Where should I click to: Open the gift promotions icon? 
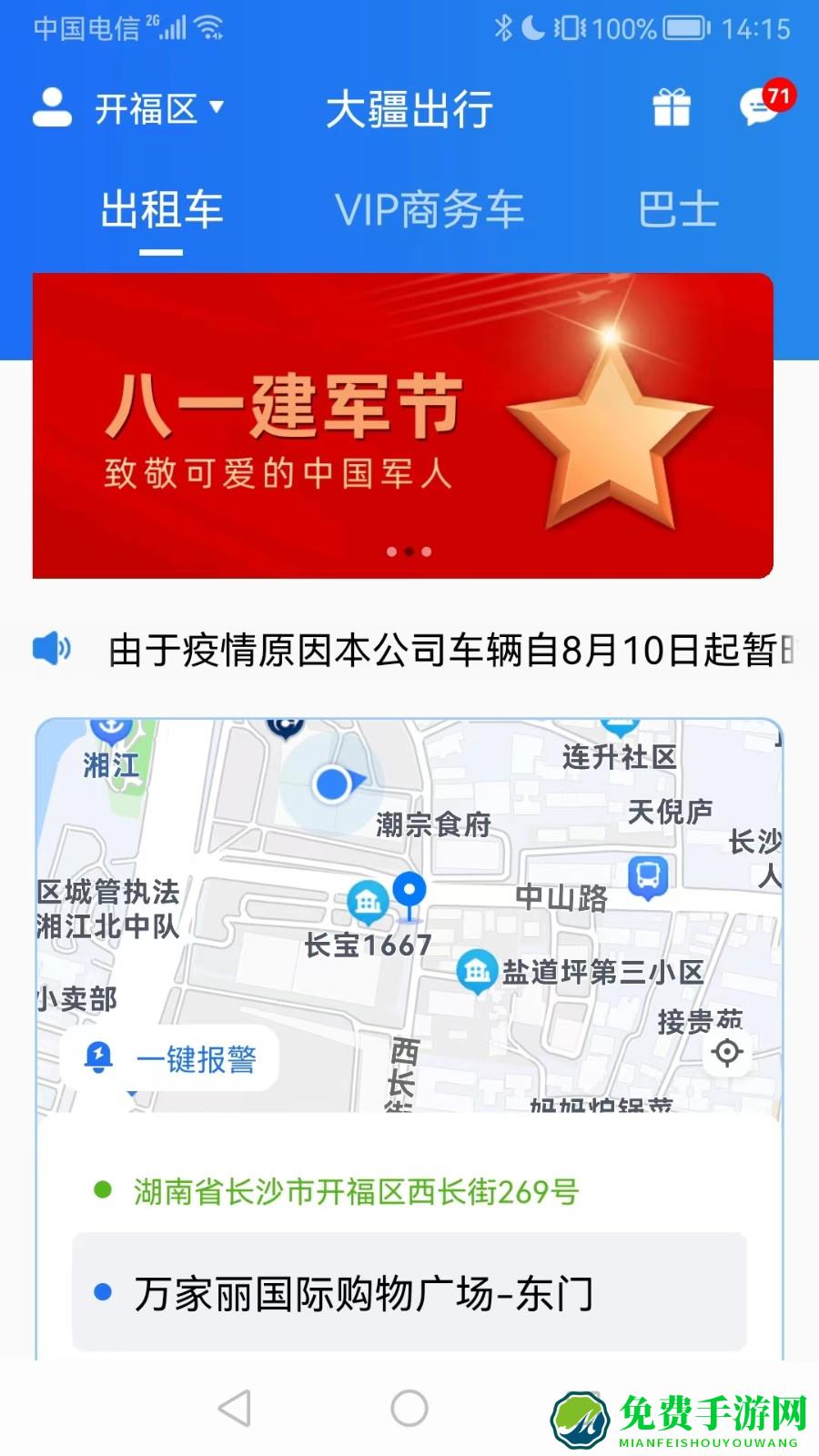click(x=672, y=109)
